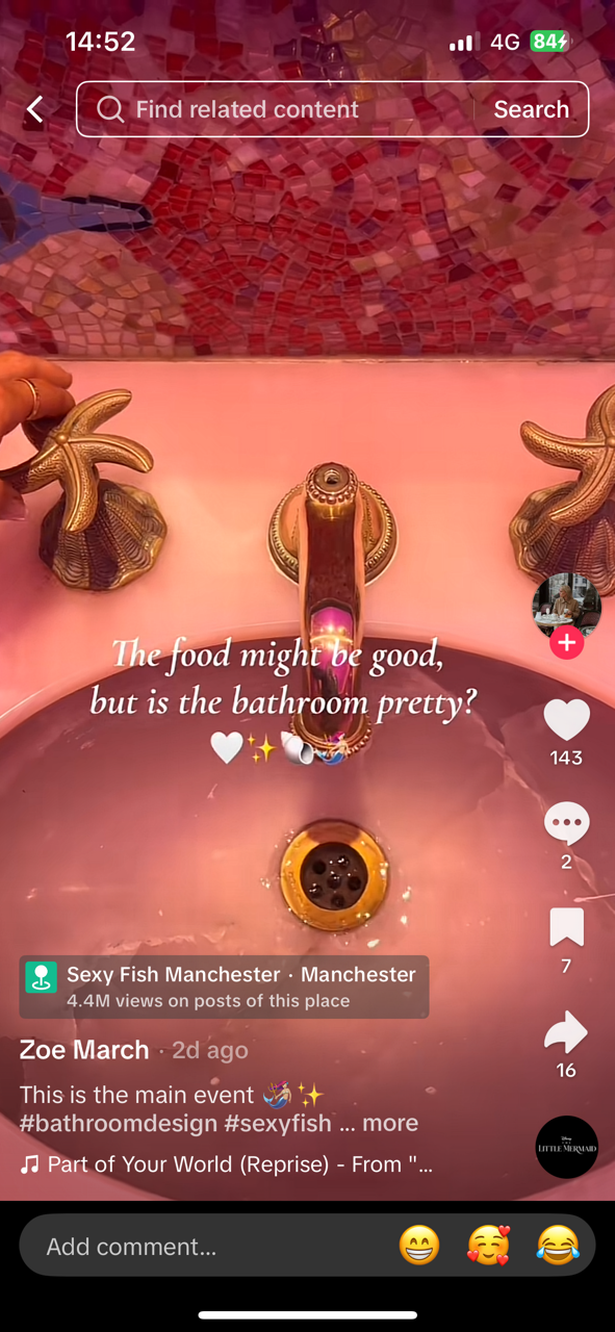615x1332 pixels.
Task: Expand the caption with more
Action: click(390, 1123)
